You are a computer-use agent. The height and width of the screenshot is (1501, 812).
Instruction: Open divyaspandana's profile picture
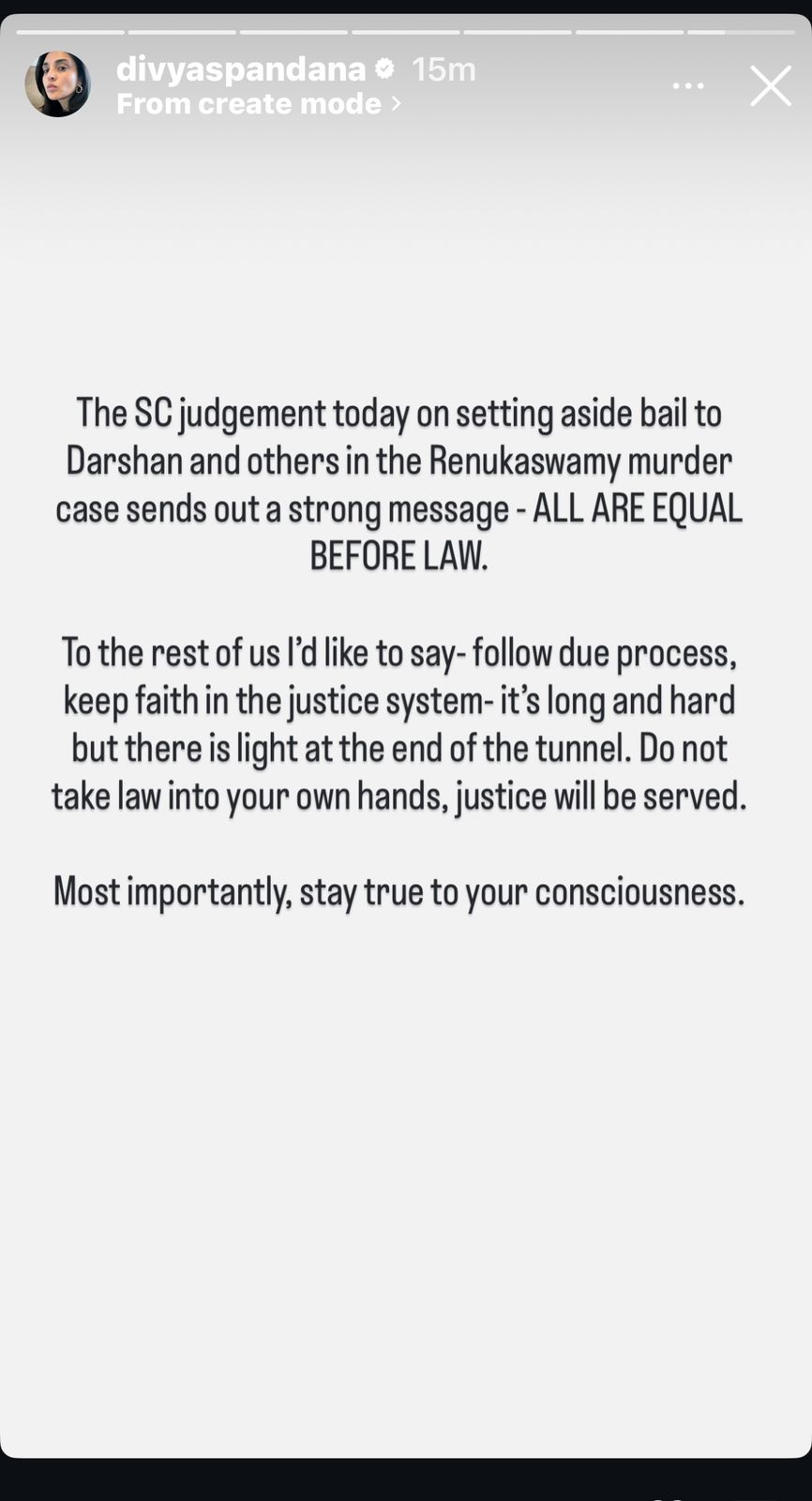coord(58,84)
